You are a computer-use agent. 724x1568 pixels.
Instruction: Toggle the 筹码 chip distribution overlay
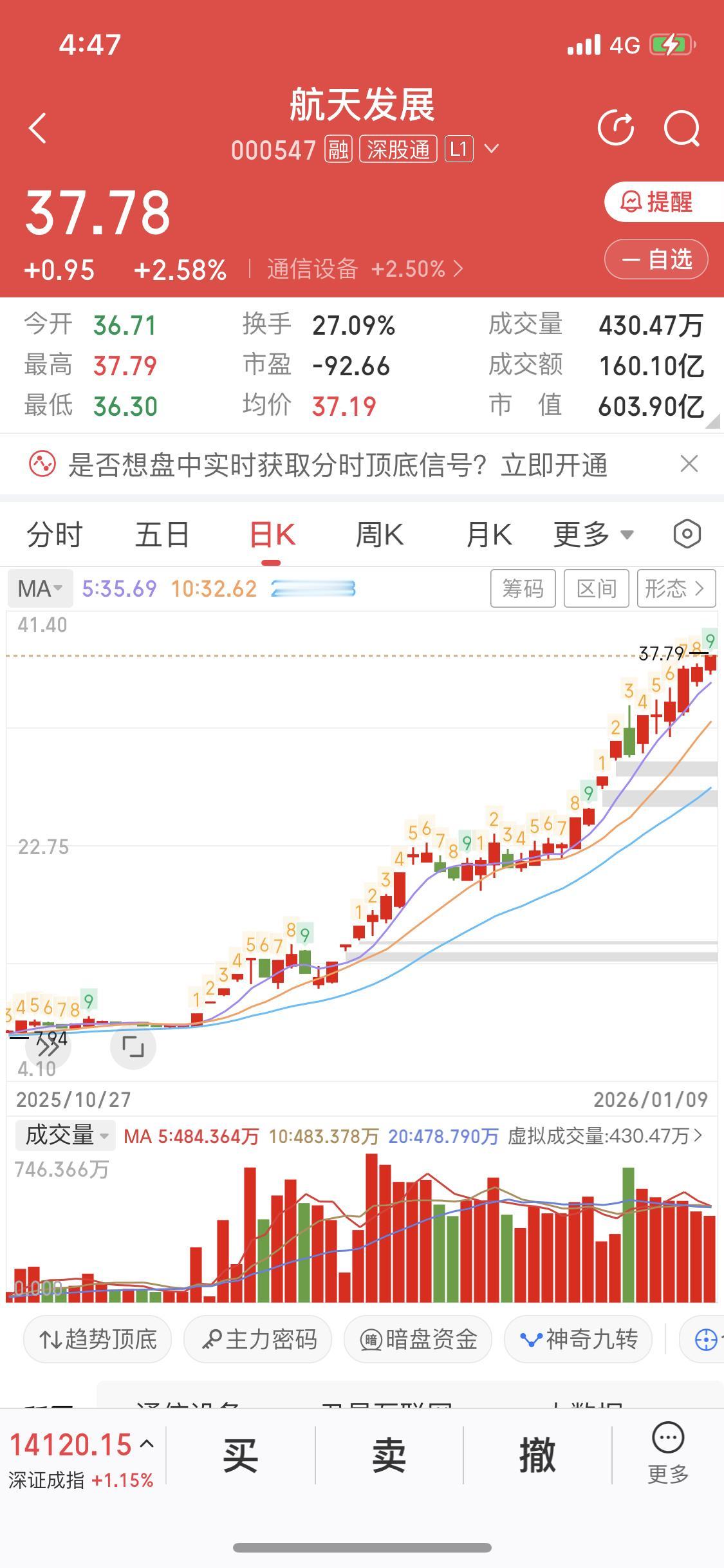click(x=523, y=588)
